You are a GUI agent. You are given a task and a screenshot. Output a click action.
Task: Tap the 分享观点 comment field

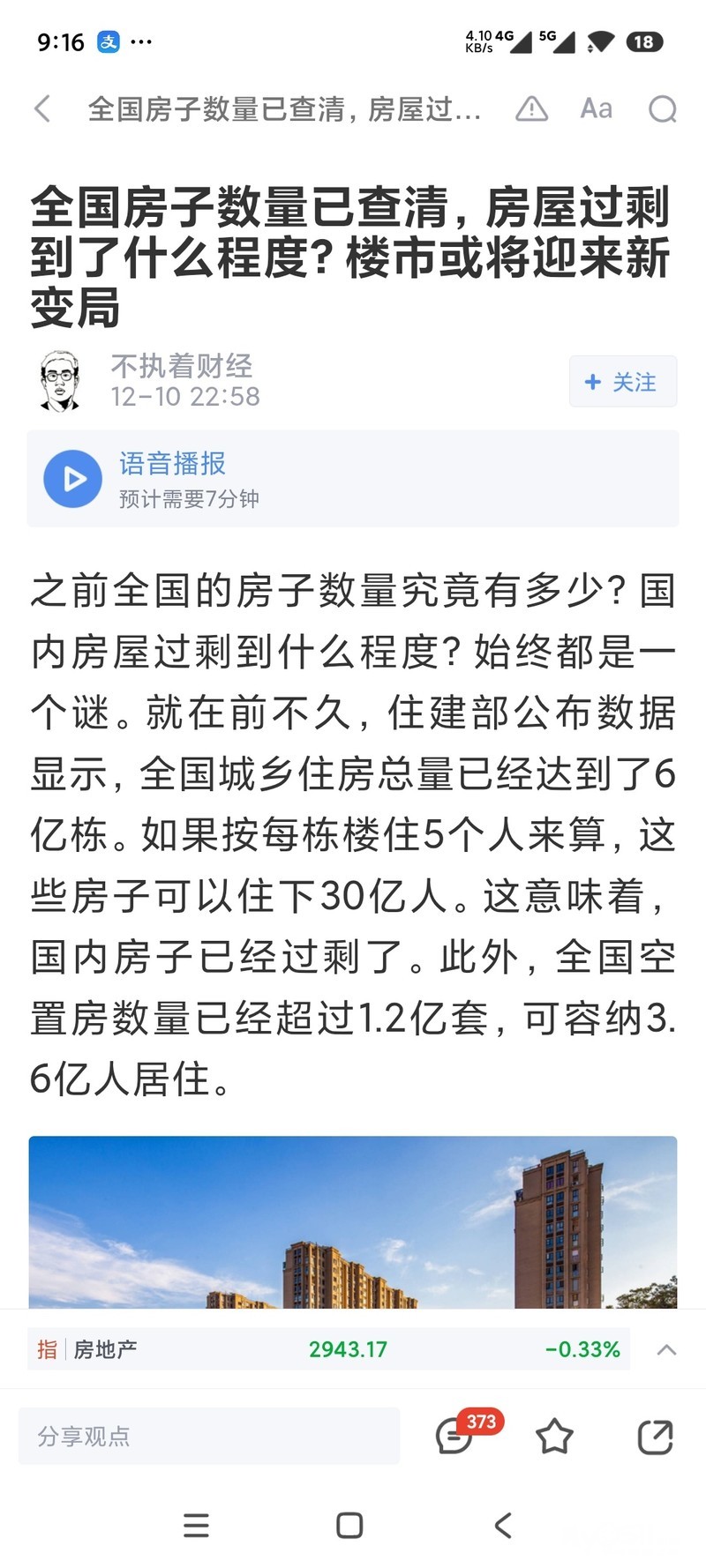208,1437
